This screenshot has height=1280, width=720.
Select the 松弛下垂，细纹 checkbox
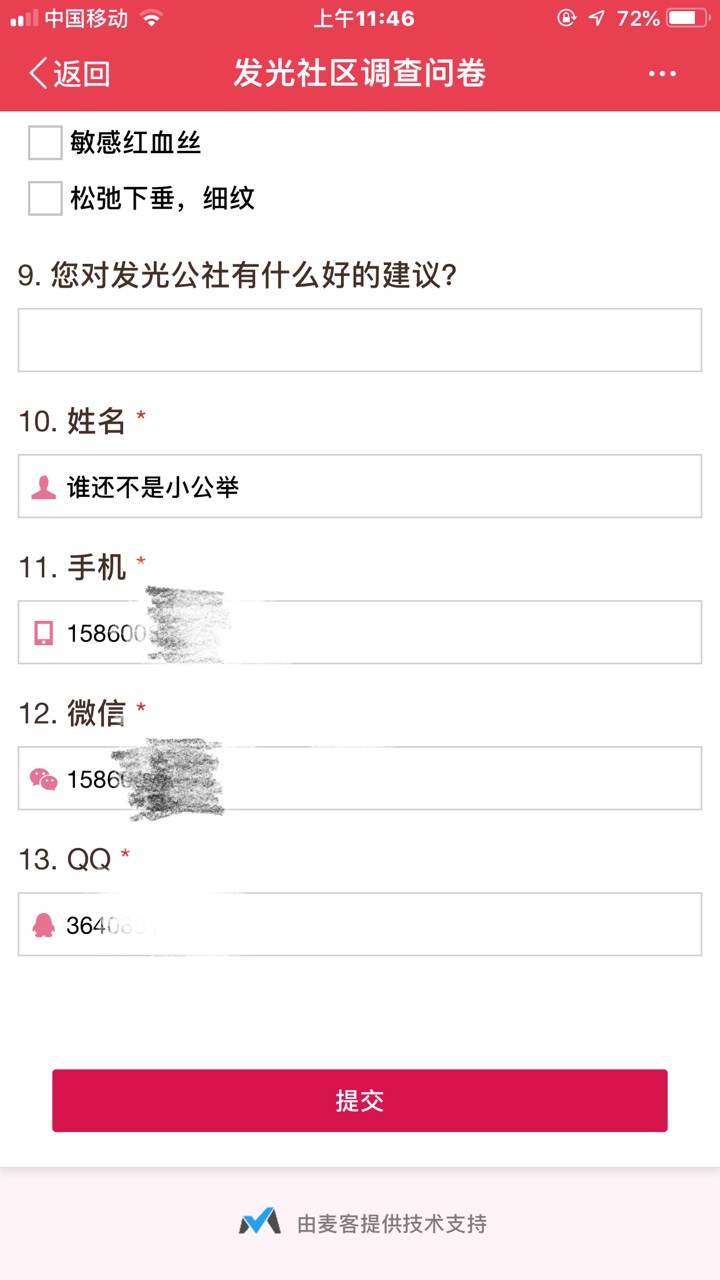(45, 198)
